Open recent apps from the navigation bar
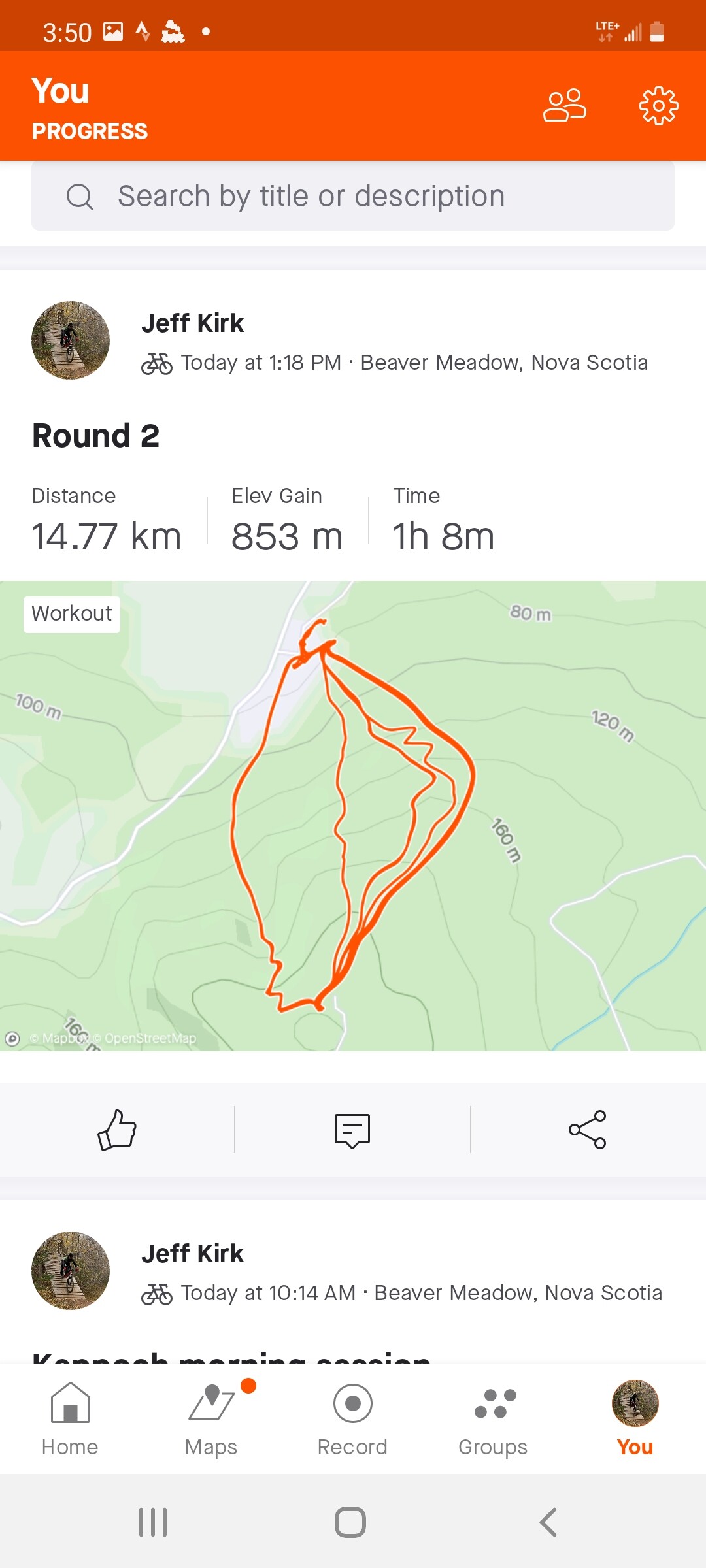 point(153,1522)
